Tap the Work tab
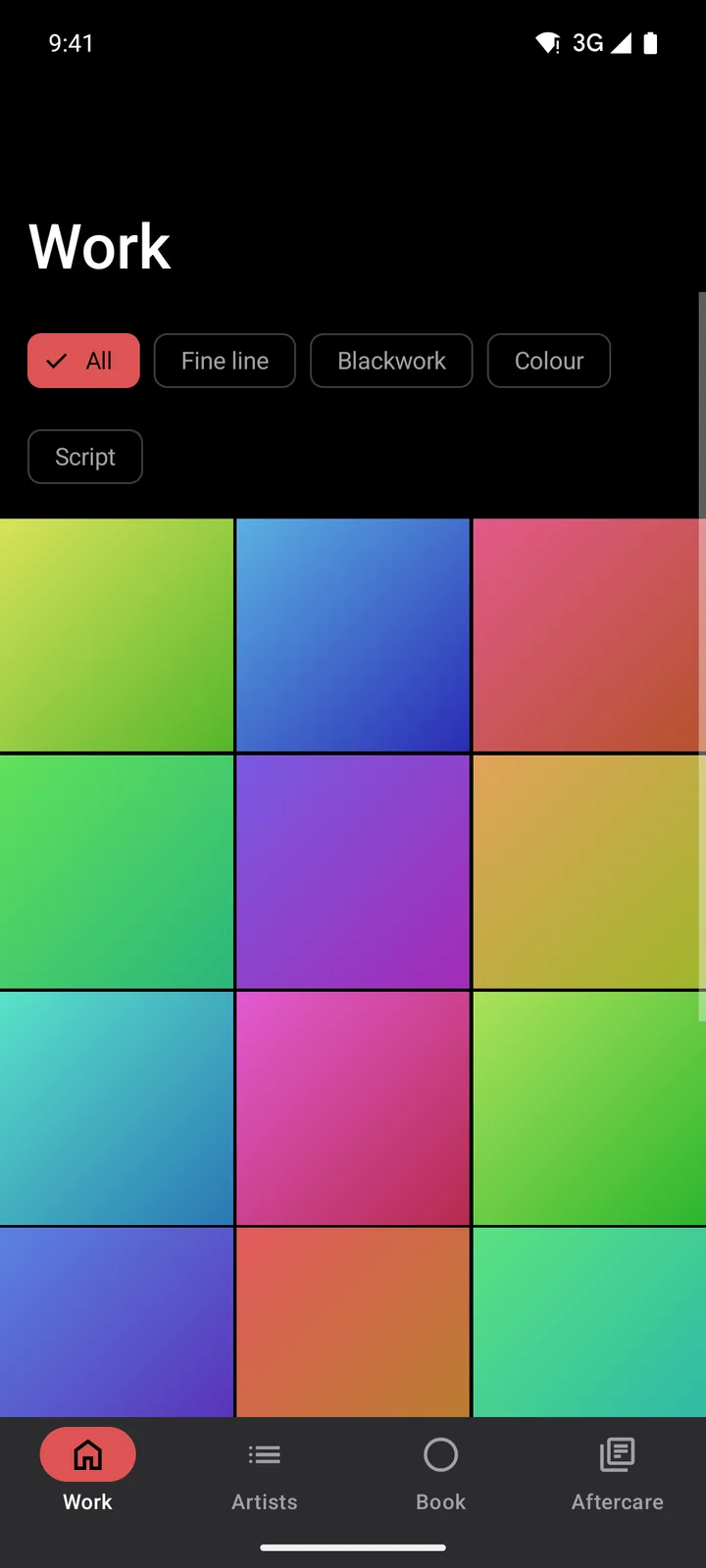706x1568 pixels. pos(88,1475)
